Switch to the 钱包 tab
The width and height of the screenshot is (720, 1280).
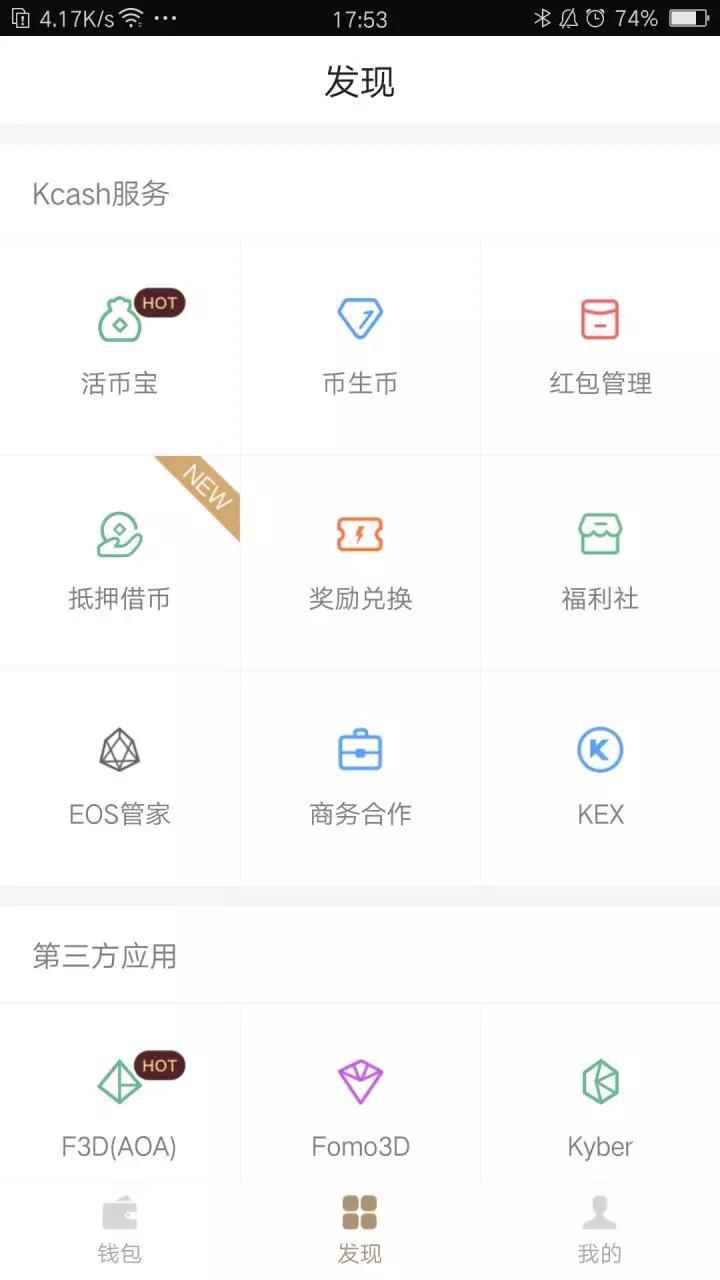tap(119, 1230)
